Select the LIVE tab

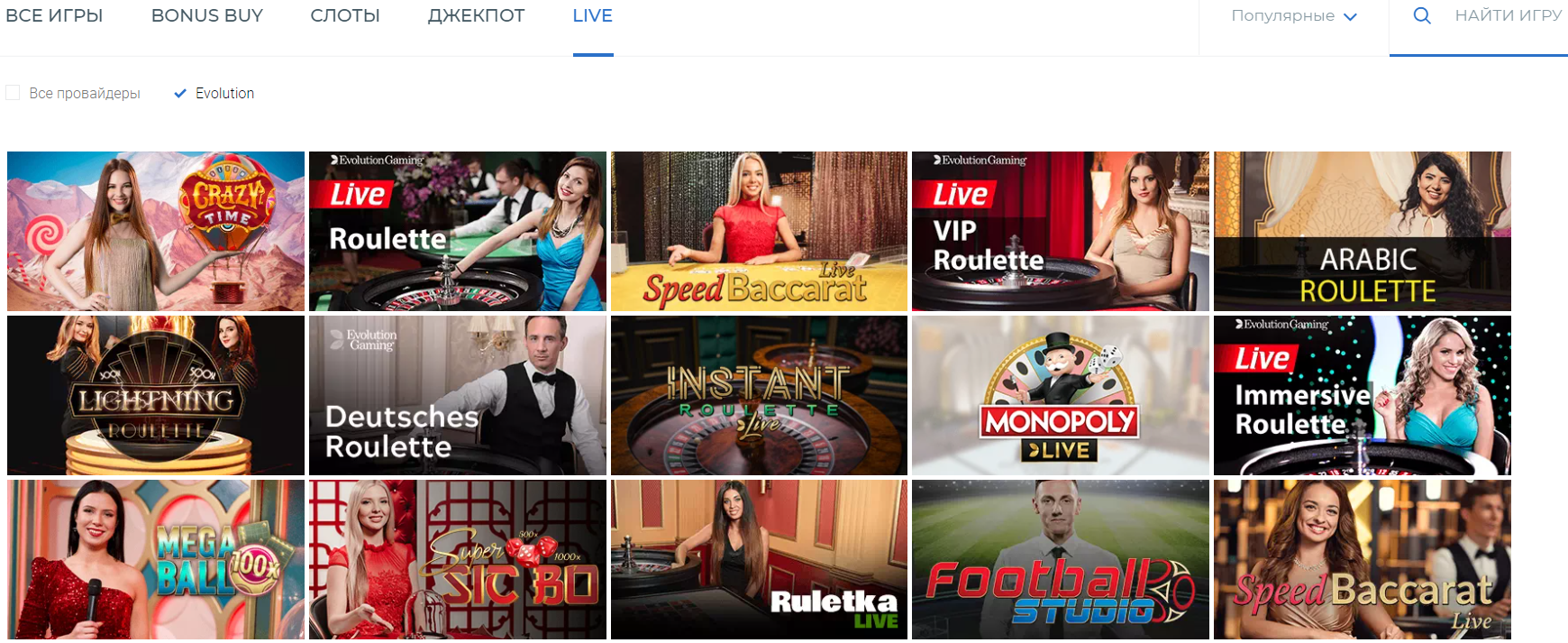pyautogui.click(x=592, y=16)
